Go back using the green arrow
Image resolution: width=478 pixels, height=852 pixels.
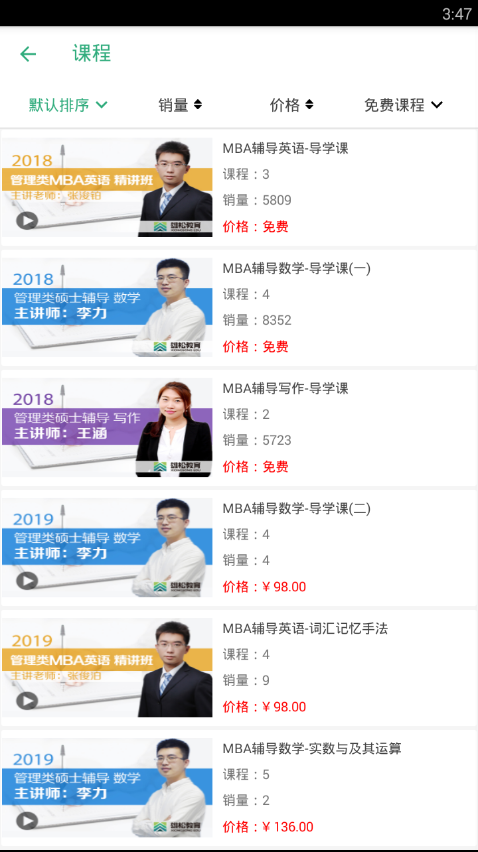28,54
